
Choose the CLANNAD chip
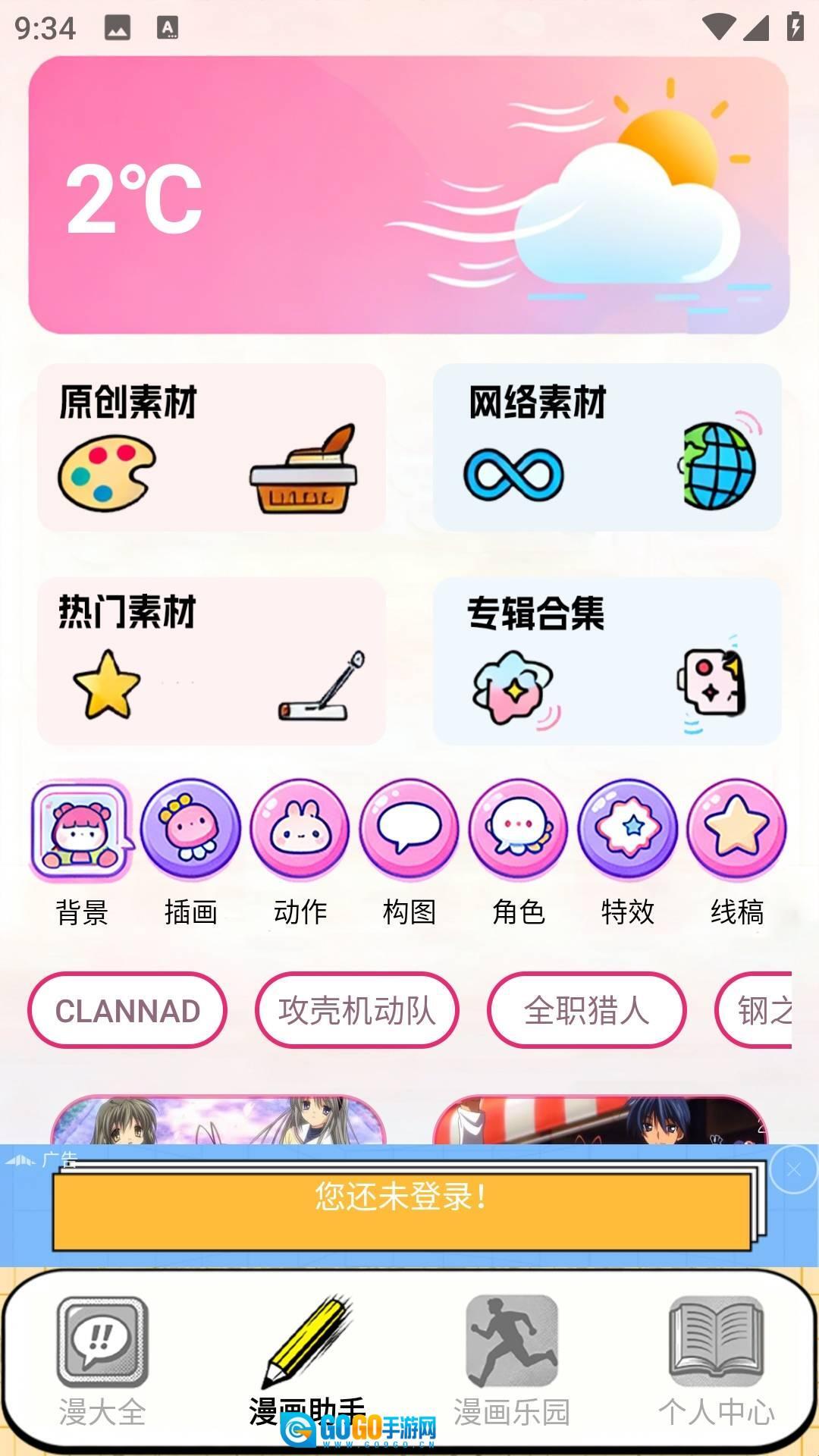click(127, 1010)
